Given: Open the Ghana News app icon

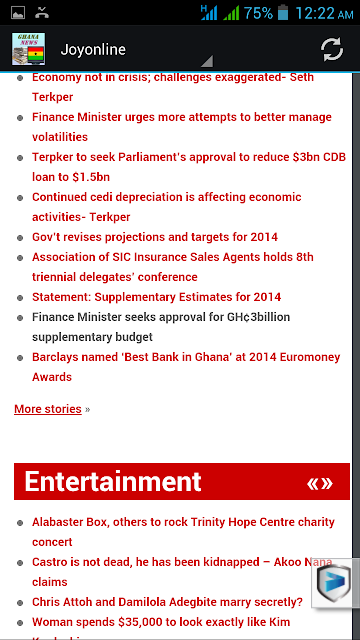Looking at the screenshot, I should click(28, 49).
